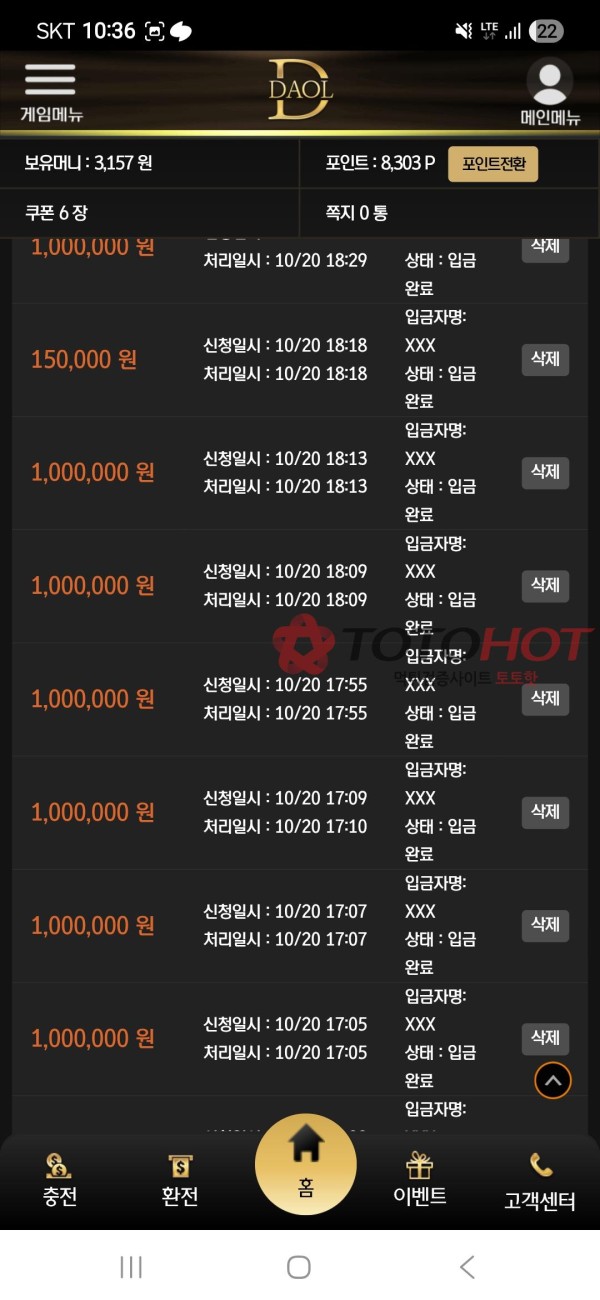This screenshot has width=600, height=1300.
Task: Switch to the 충전 tab
Action: [x=59, y=1181]
